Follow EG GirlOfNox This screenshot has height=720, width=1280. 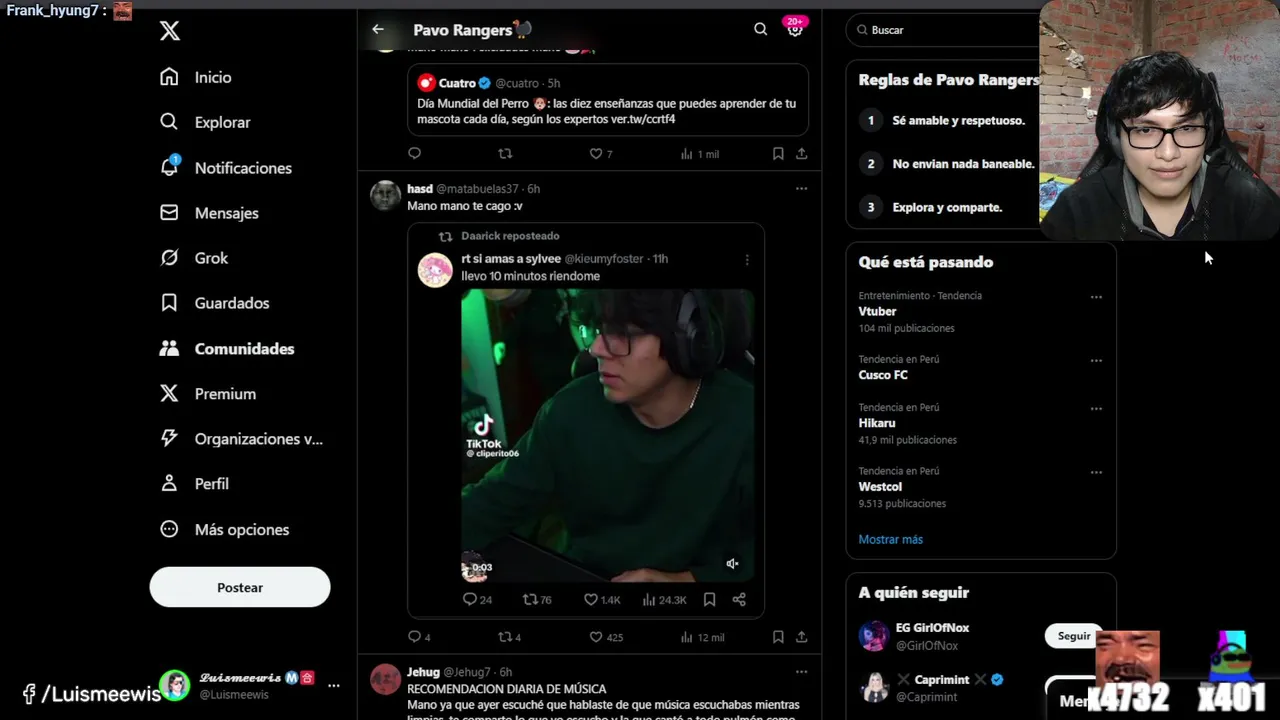pyautogui.click(x=1073, y=636)
